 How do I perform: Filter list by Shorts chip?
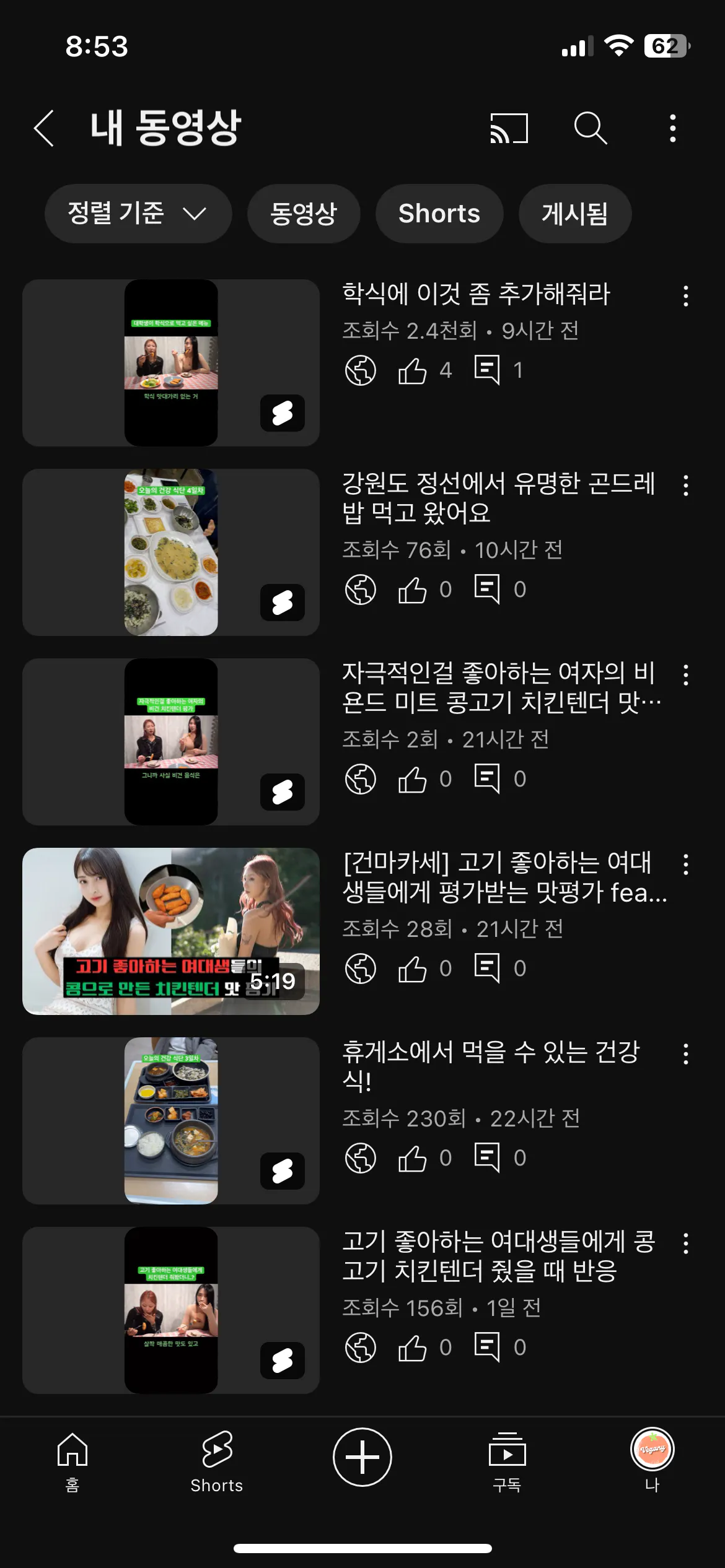click(439, 214)
